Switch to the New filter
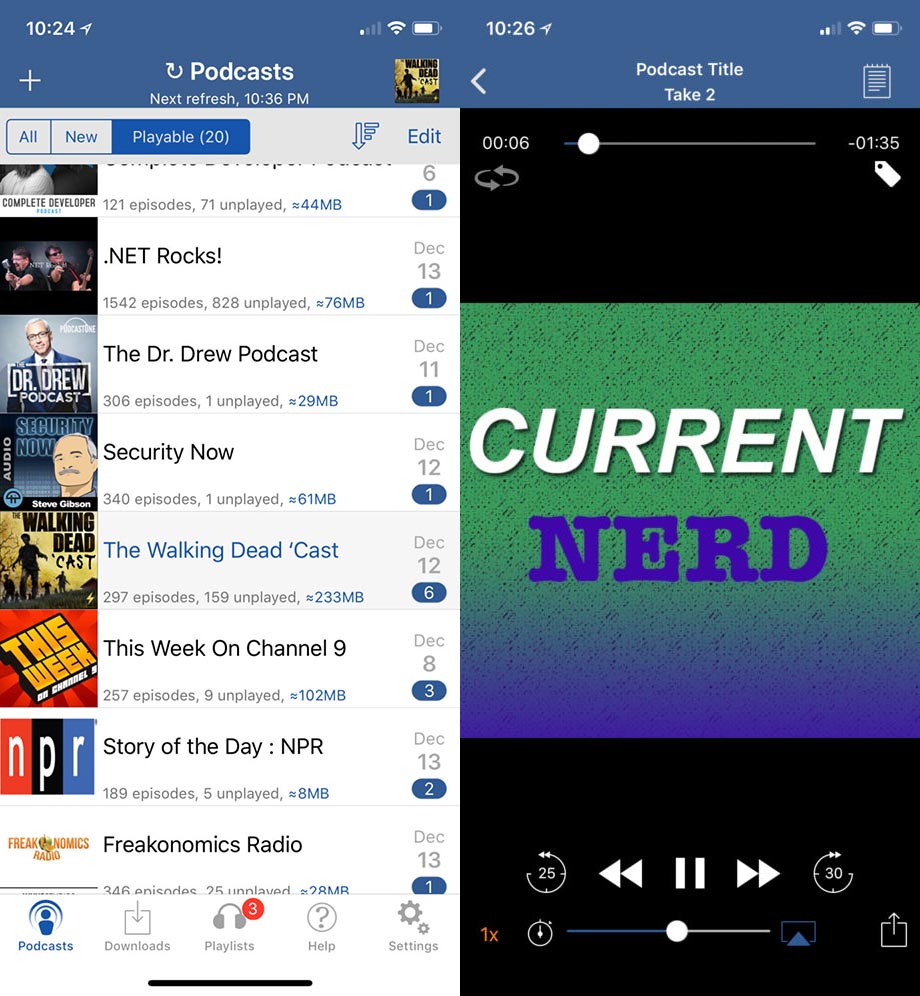920x996 pixels. (x=81, y=137)
